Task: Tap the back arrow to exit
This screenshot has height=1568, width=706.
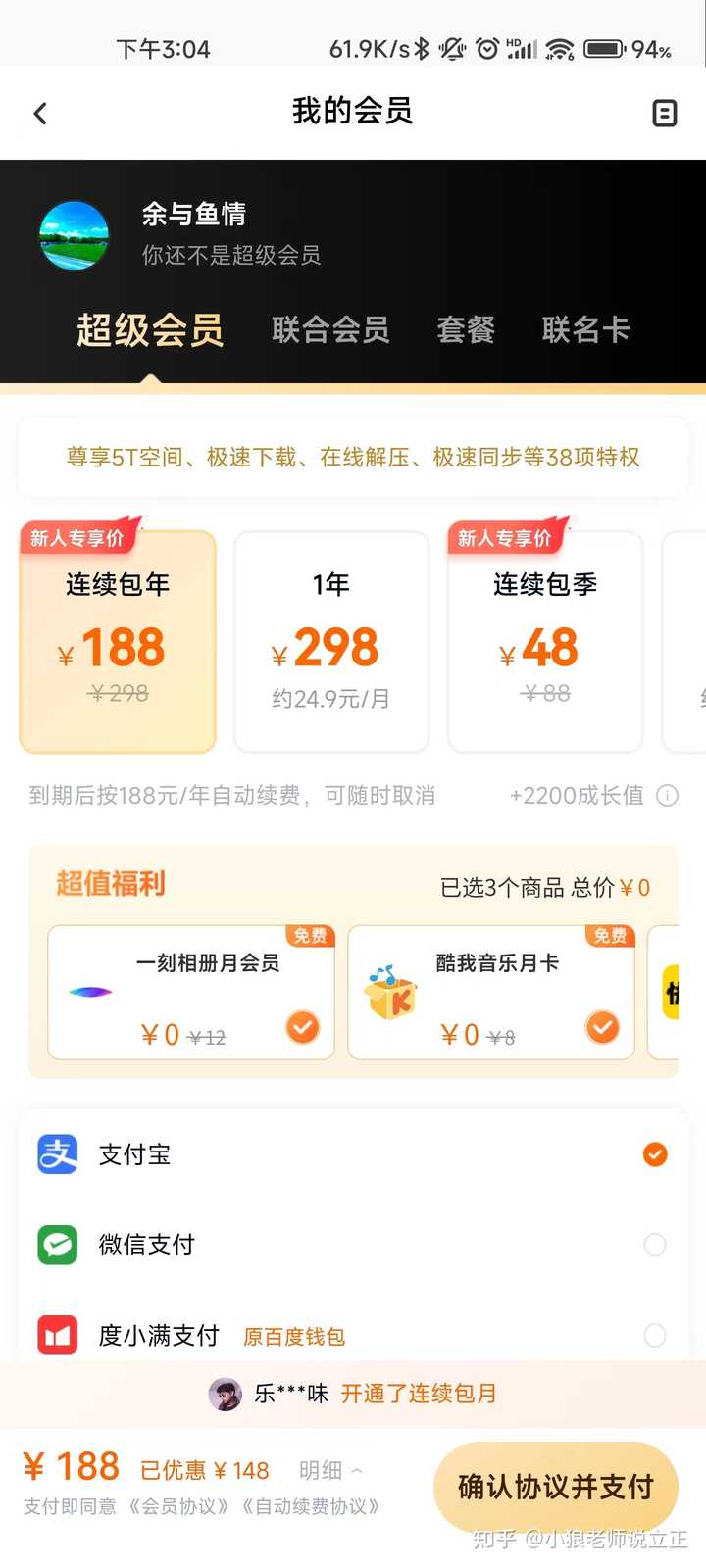Action: point(39,113)
